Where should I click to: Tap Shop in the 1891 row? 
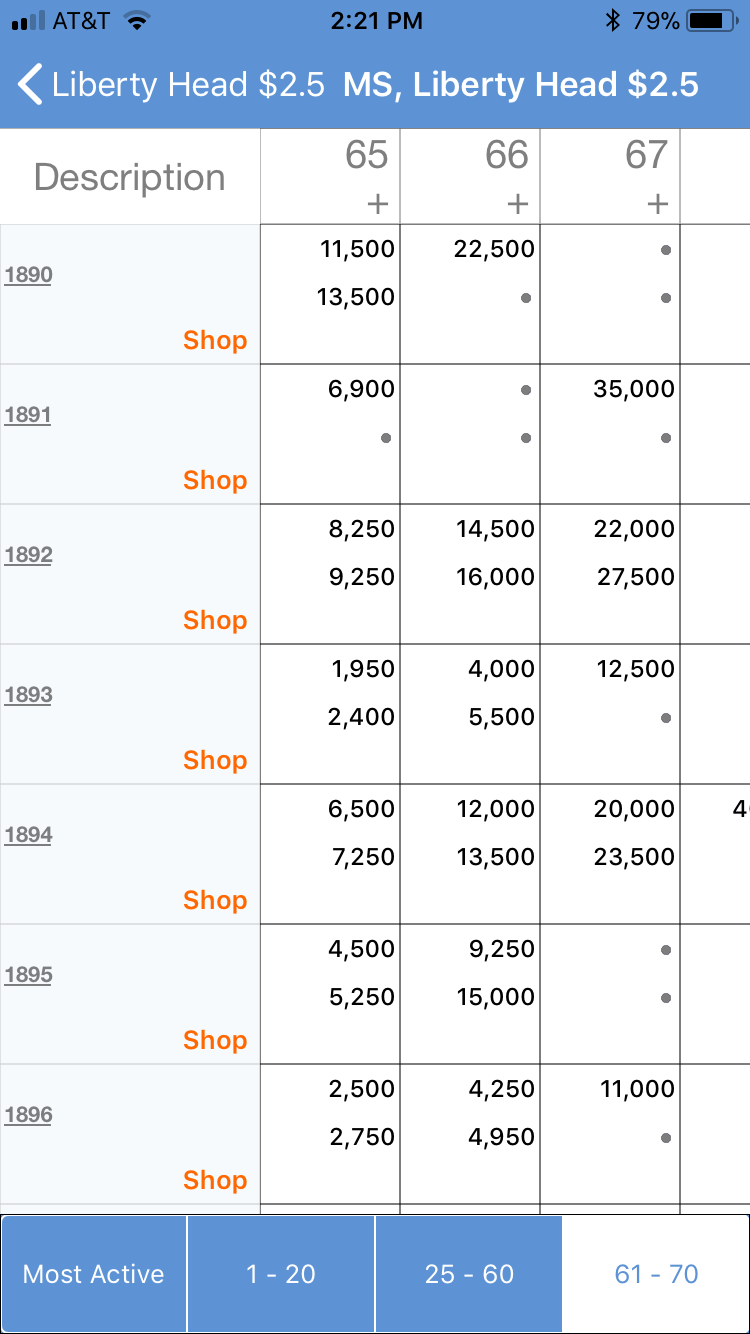[x=215, y=480]
